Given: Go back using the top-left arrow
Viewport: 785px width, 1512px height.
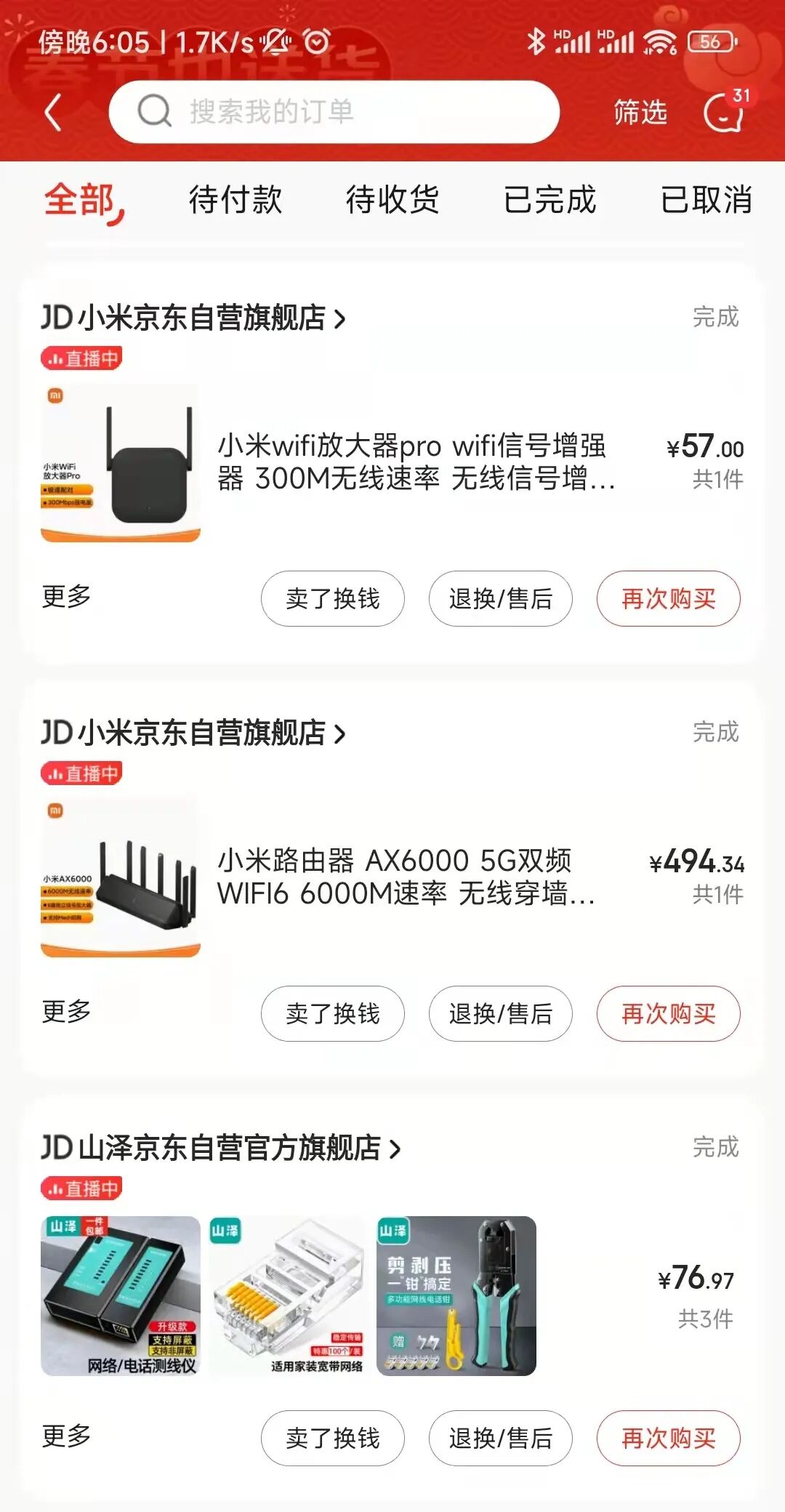Looking at the screenshot, I should pos(53,113).
